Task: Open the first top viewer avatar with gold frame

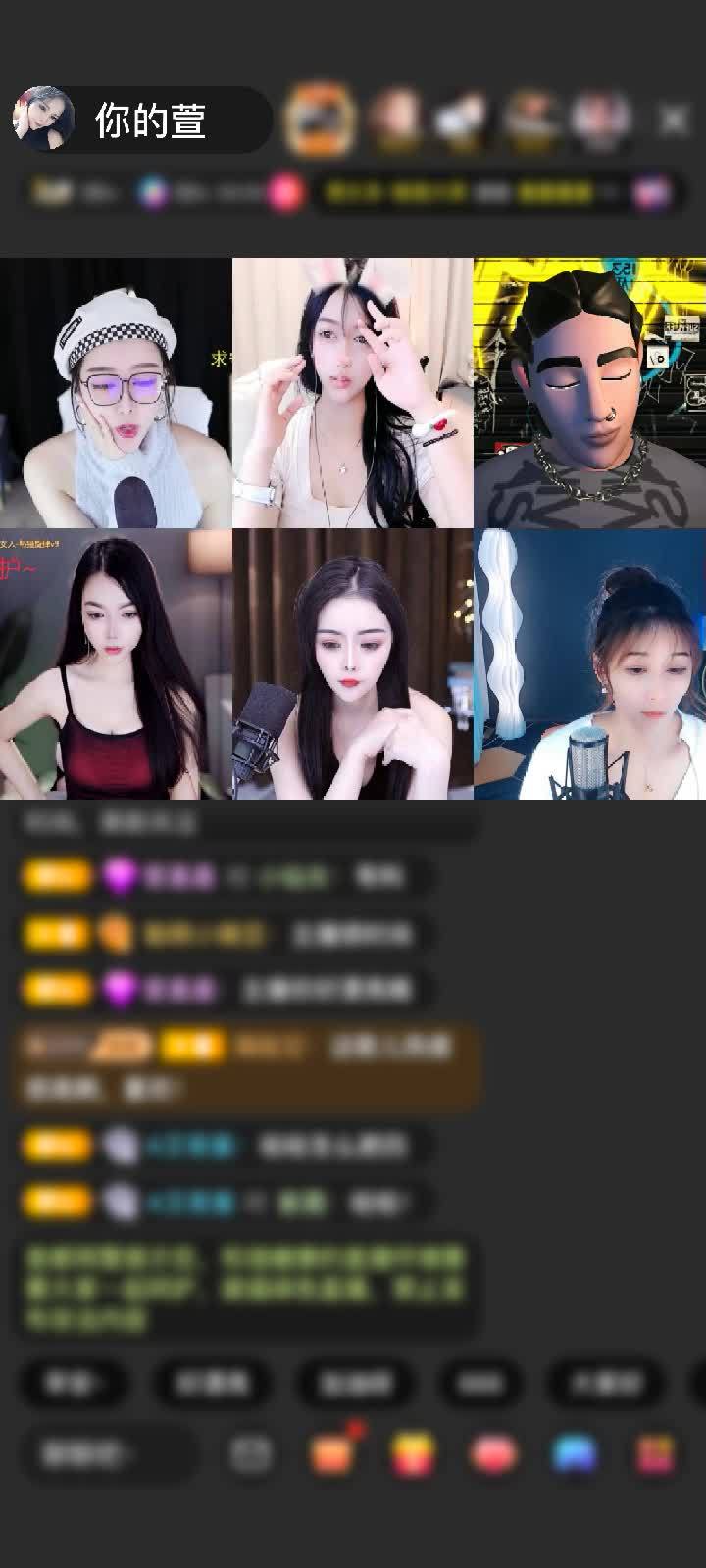Action: [319, 120]
